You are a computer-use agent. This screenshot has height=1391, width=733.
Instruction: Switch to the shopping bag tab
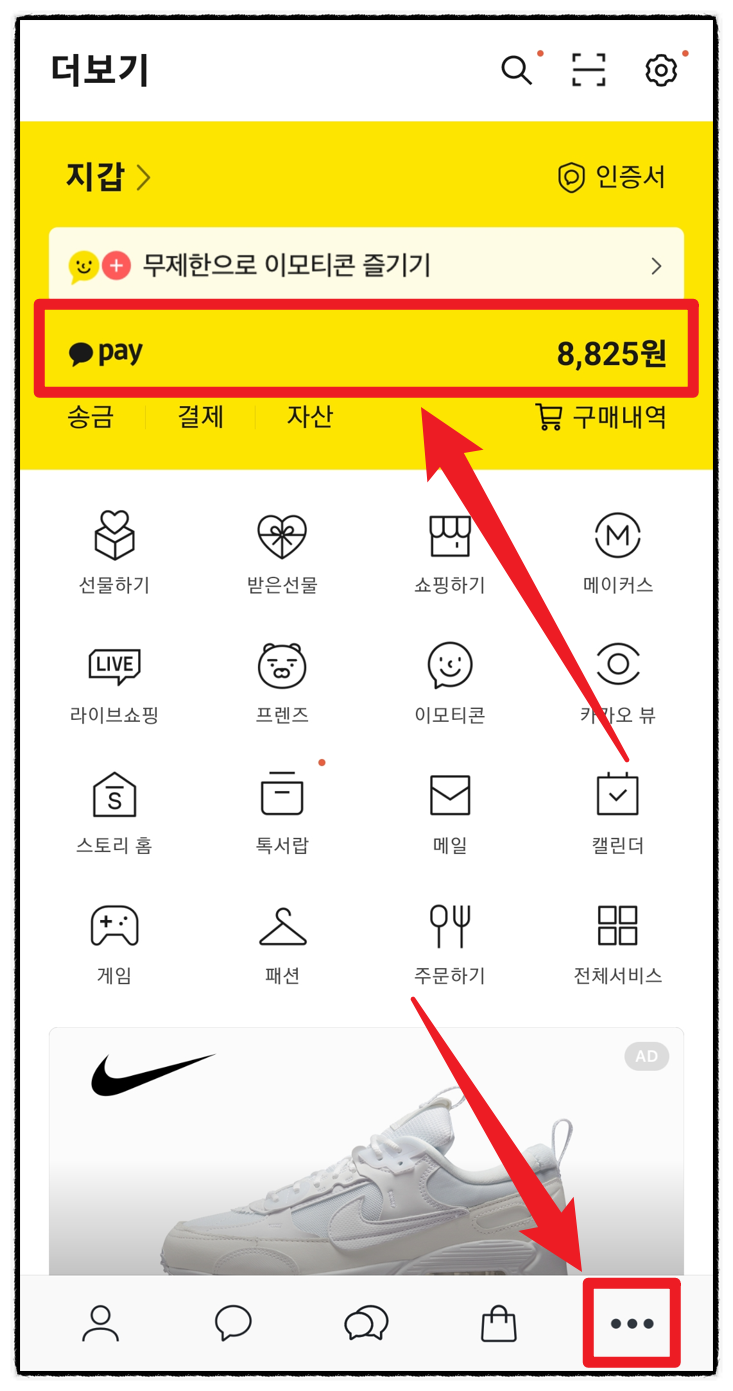click(498, 1324)
